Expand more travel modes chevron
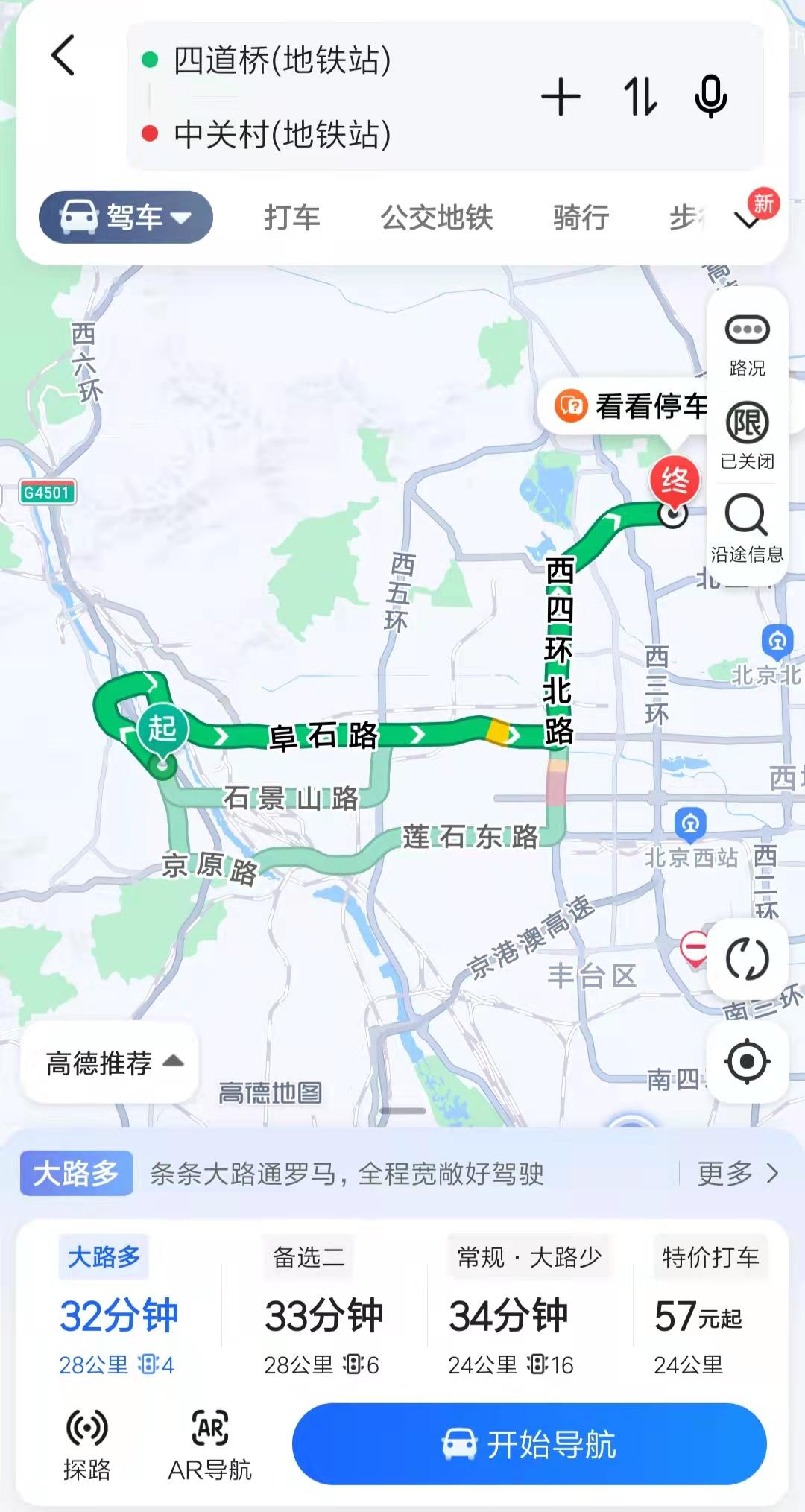This screenshot has width=805, height=1512. (x=748, y=220)
